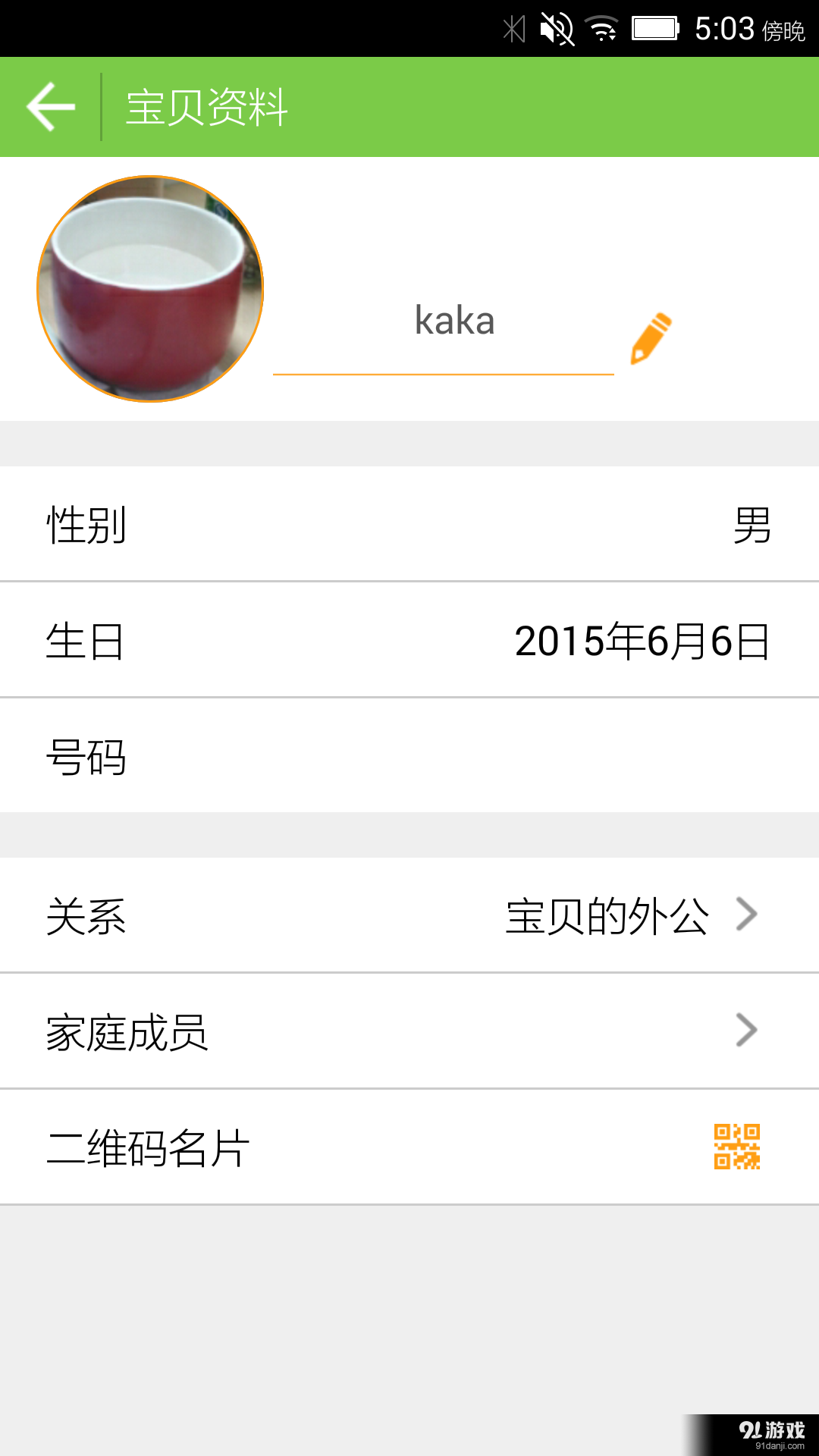Open the 家庭成员 family members chevron
This screenshot has width=819, height=1456.
tap(747, 1030)
